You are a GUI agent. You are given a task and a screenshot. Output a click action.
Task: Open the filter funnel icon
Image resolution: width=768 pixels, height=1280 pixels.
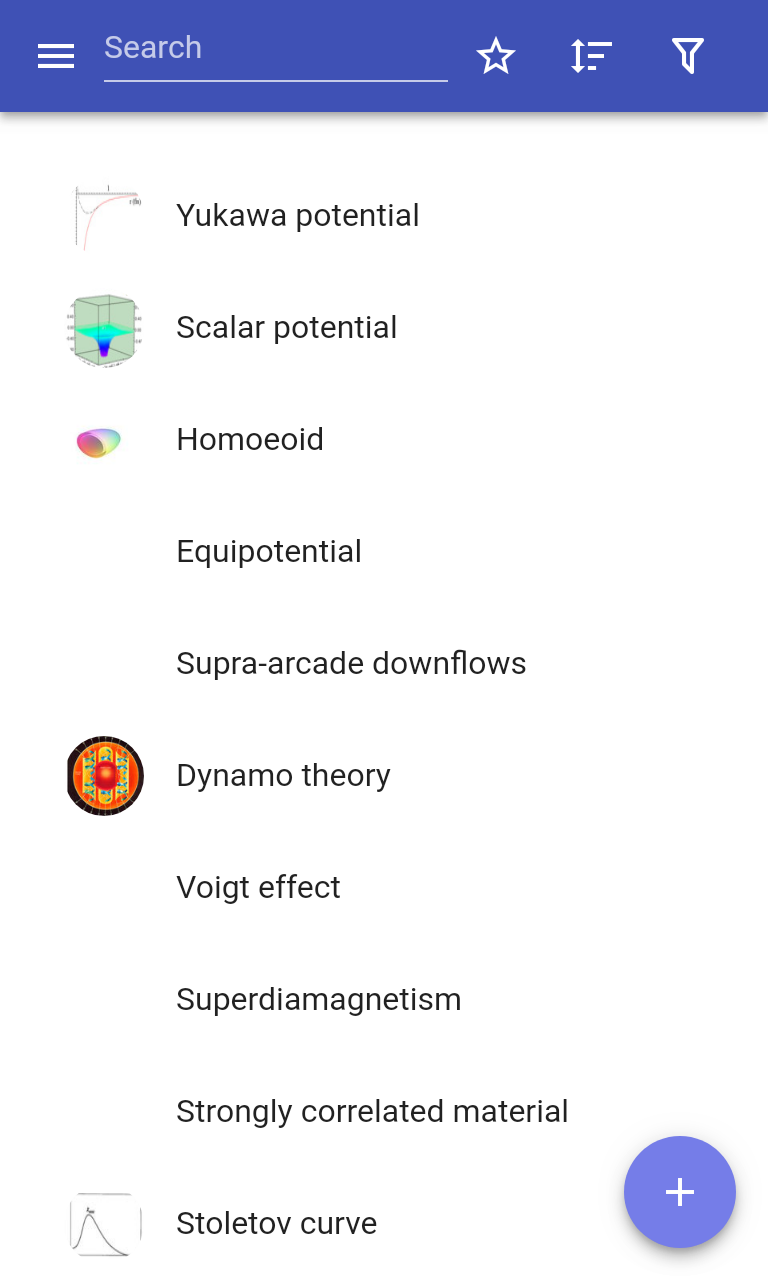point(687,57)
